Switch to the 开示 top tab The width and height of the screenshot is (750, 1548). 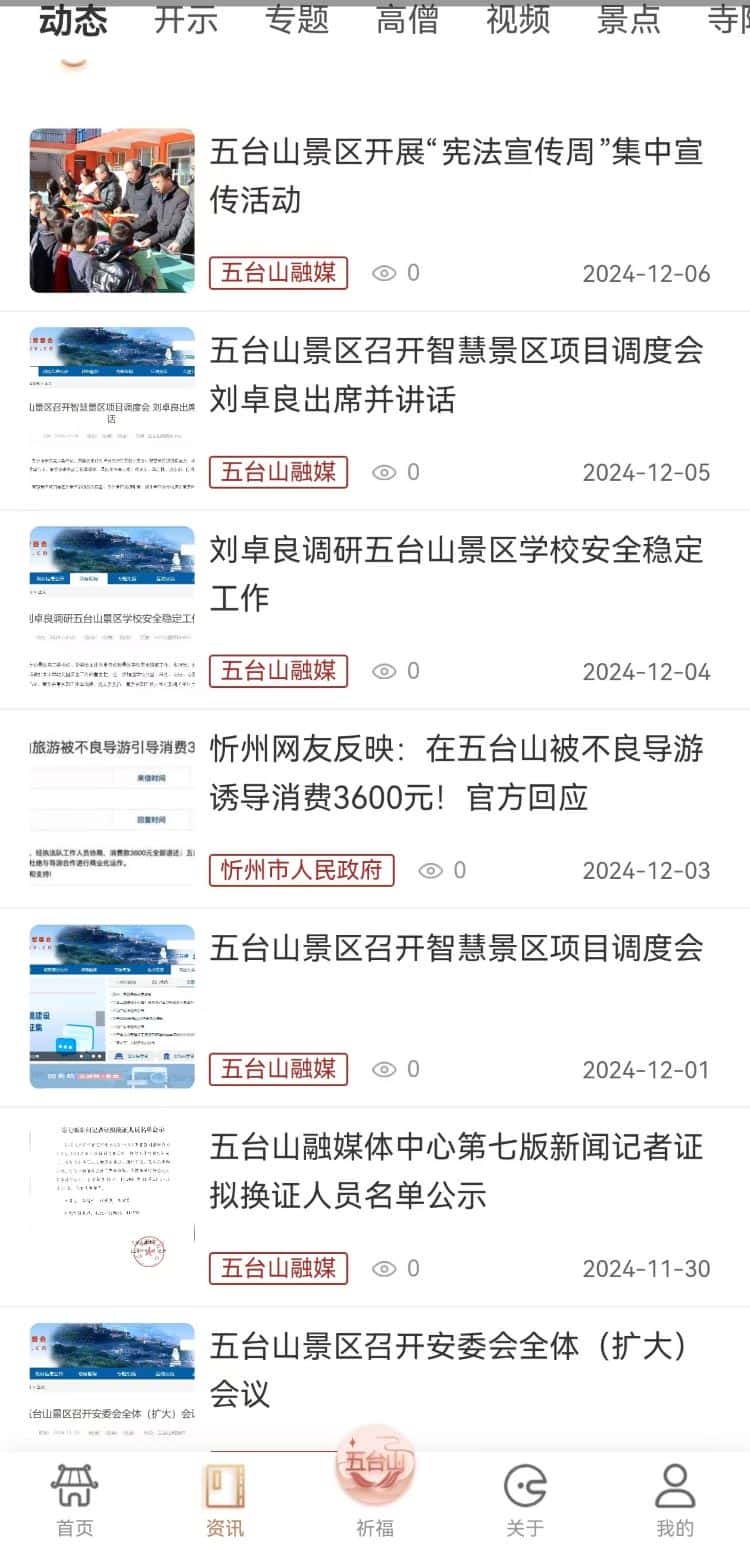[186, 20]
